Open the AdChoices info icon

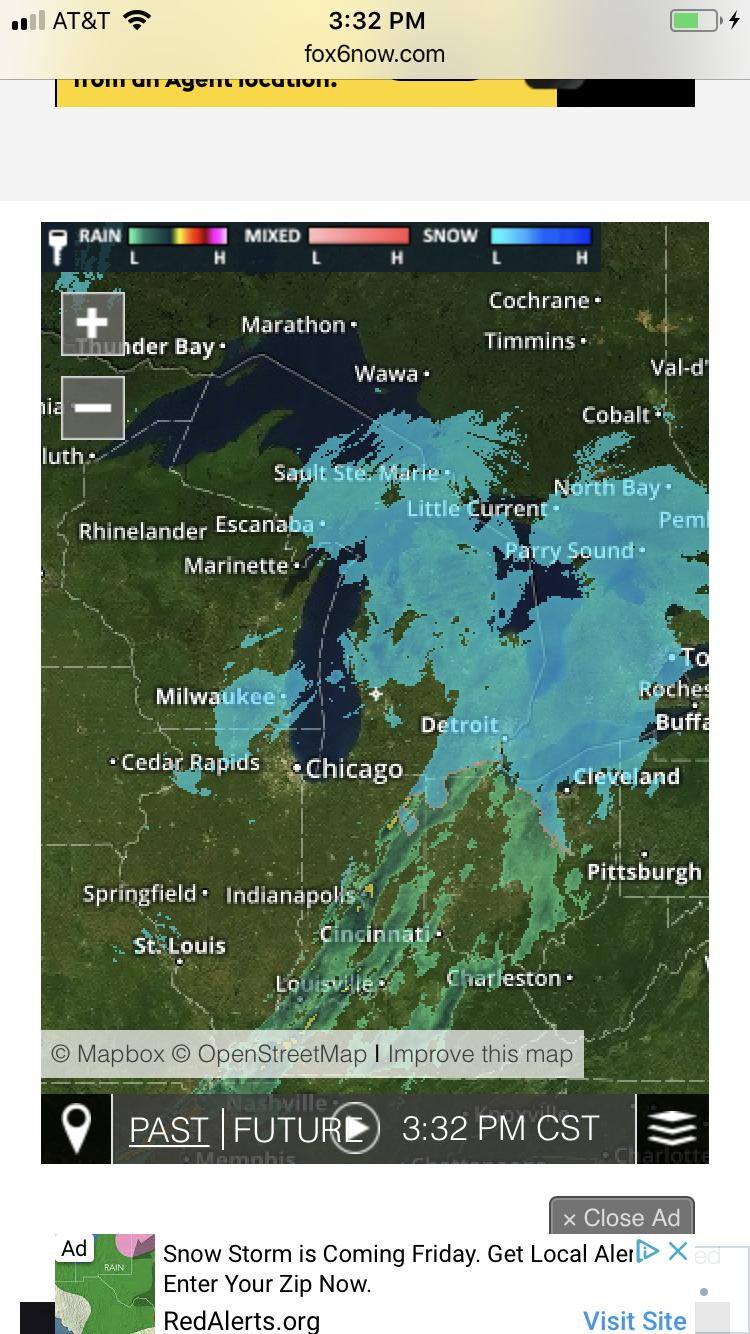(648, 1251)
